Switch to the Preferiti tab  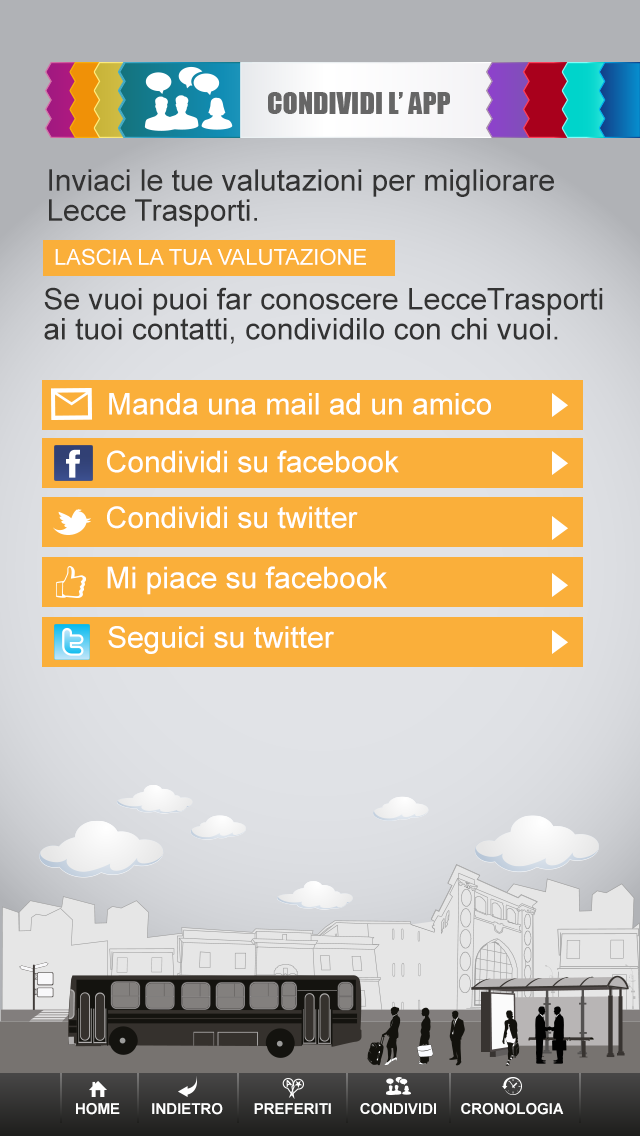pos(292,1098)
